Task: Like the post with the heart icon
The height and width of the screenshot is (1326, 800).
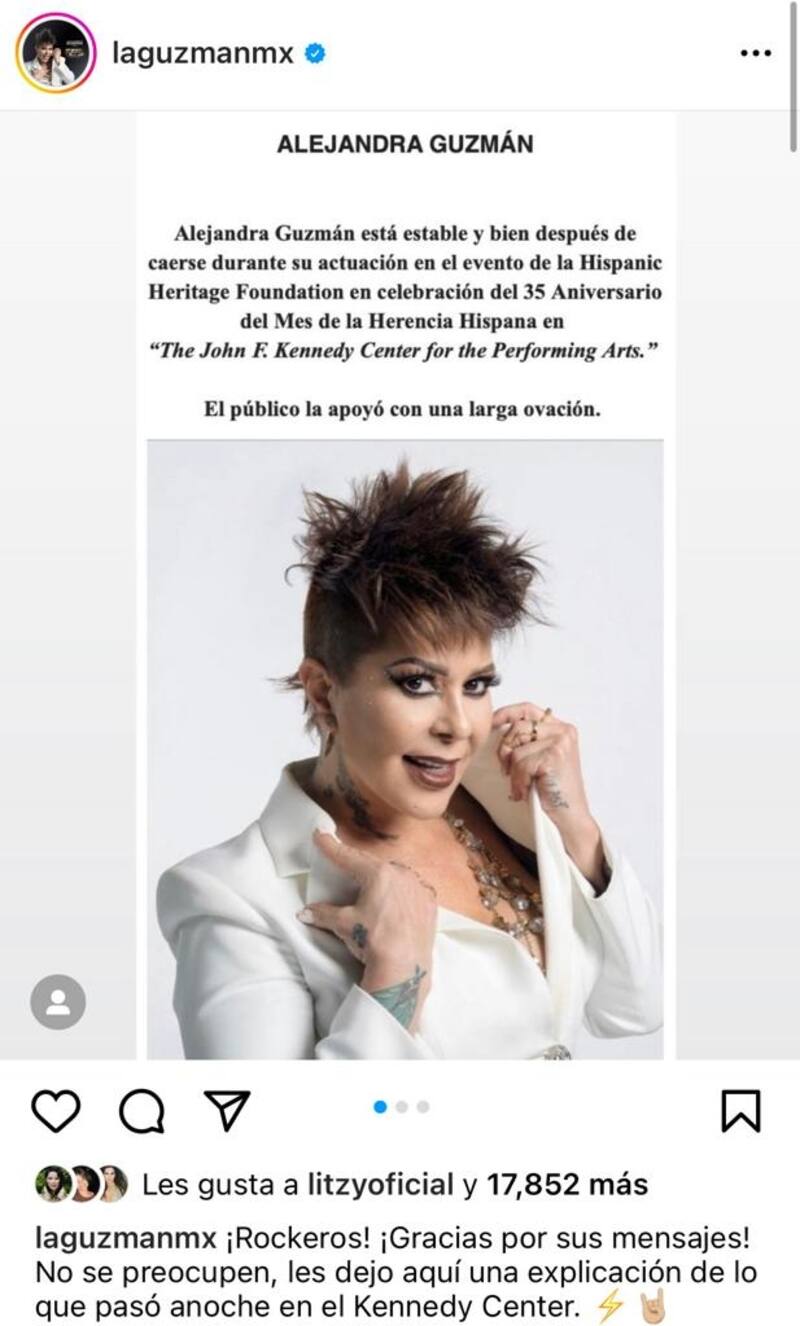Action: pos(55,1110)
